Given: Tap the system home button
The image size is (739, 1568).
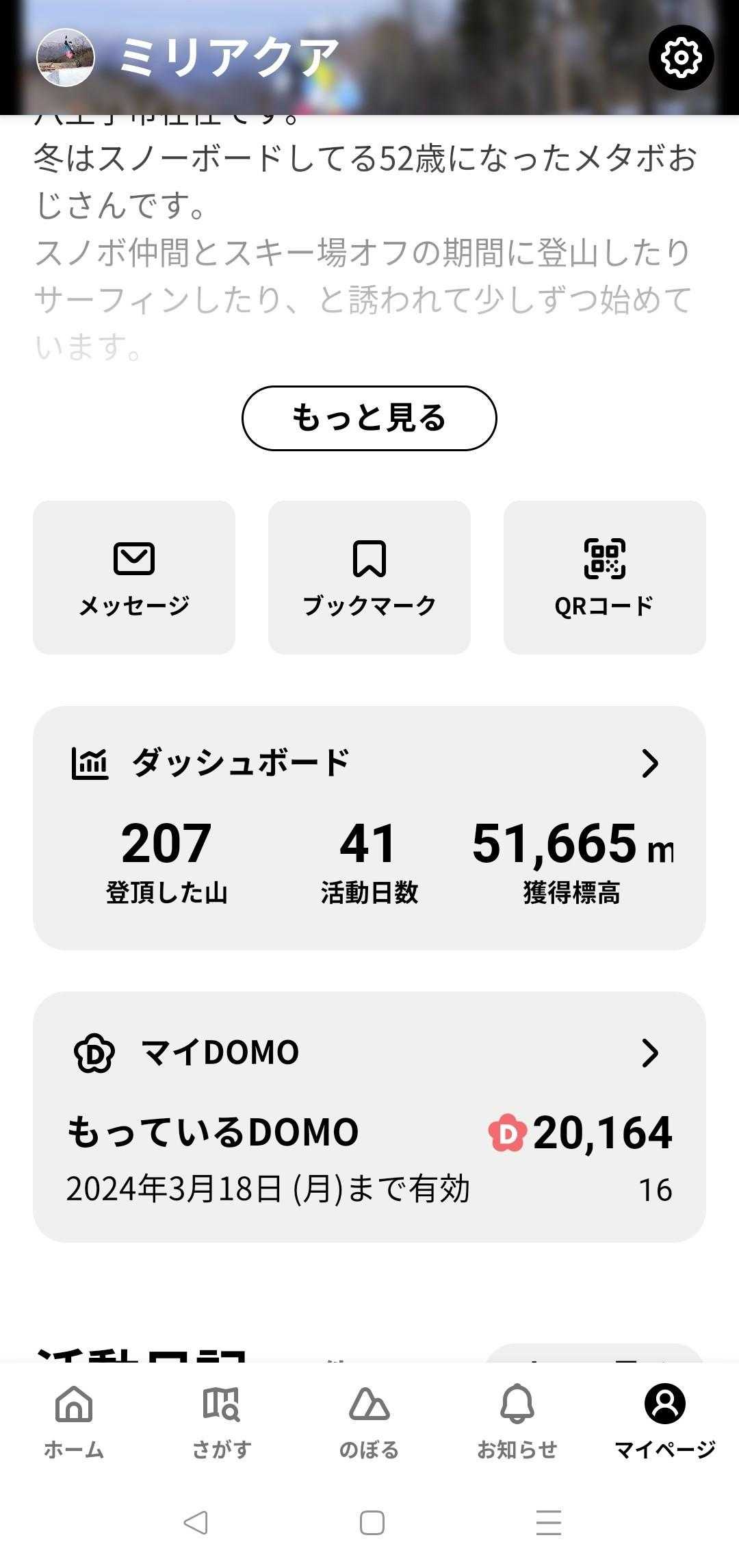Looking at the screenshot, I should pos(372,1523).
